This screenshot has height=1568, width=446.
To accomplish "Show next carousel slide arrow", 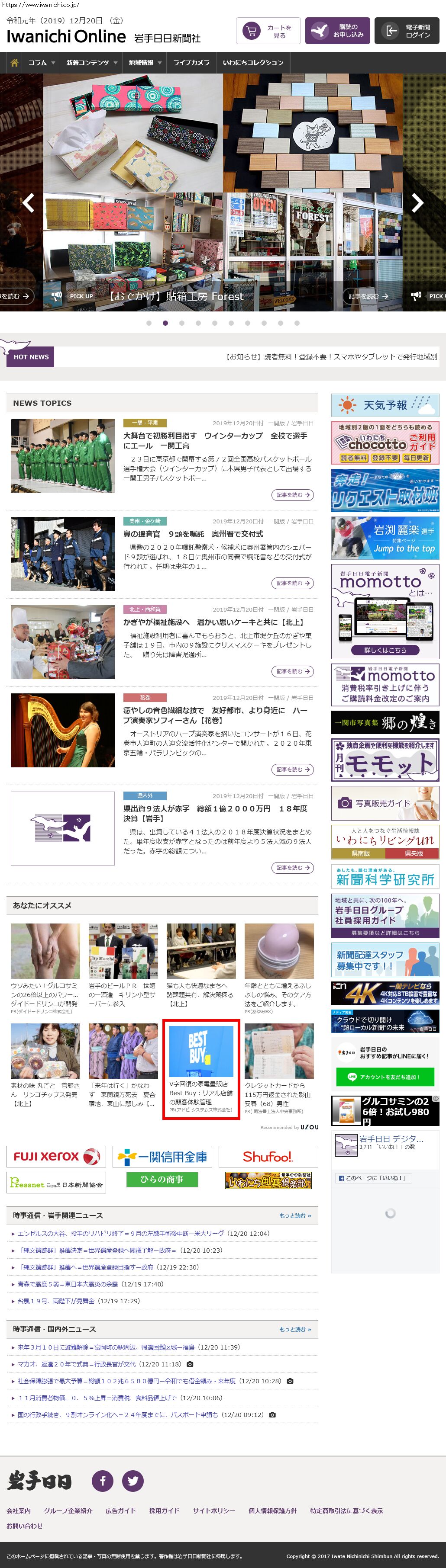I will click(x=417, y=203).
